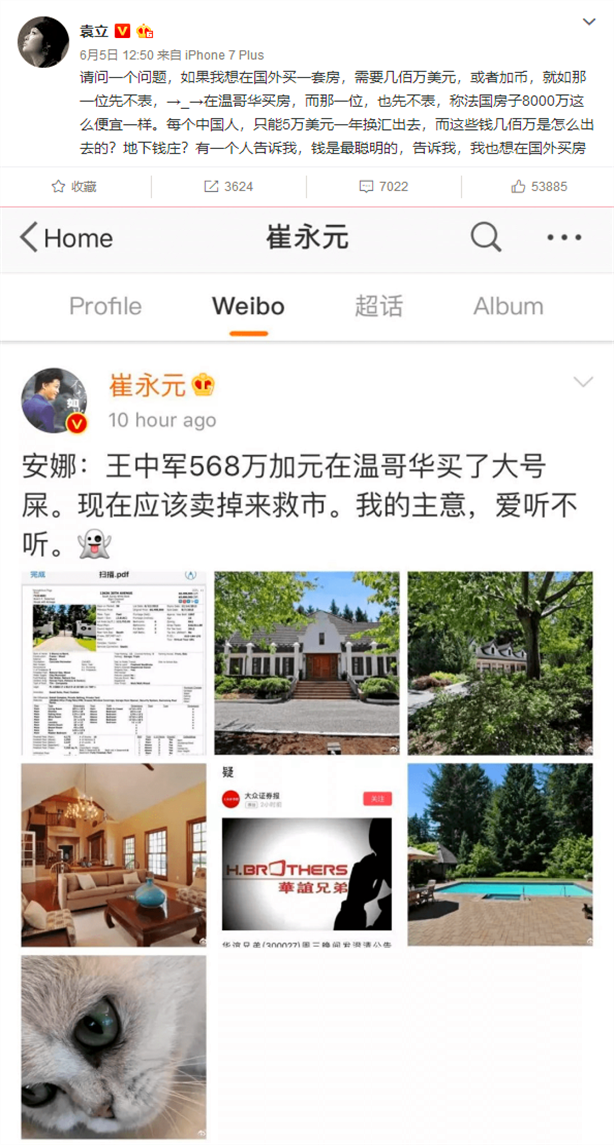This screenshot has width=614, height=1145.
Task: Like 袁立's post with 53885 likes
Action: [539, 187]
